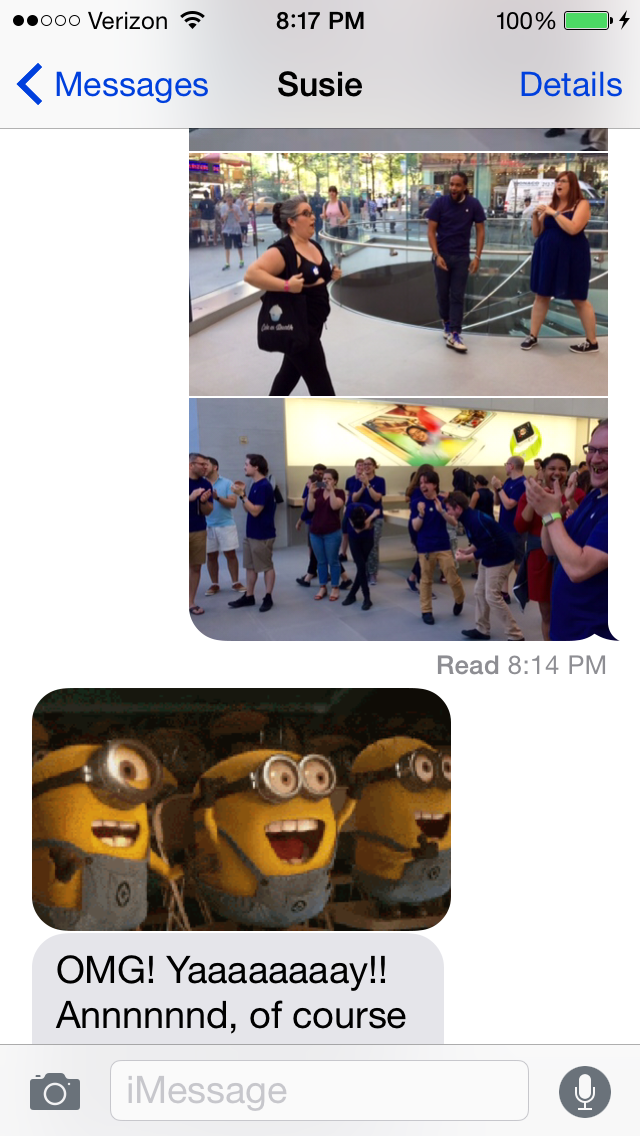
Task: Open the received minions GIF
Action: point(241,809)
